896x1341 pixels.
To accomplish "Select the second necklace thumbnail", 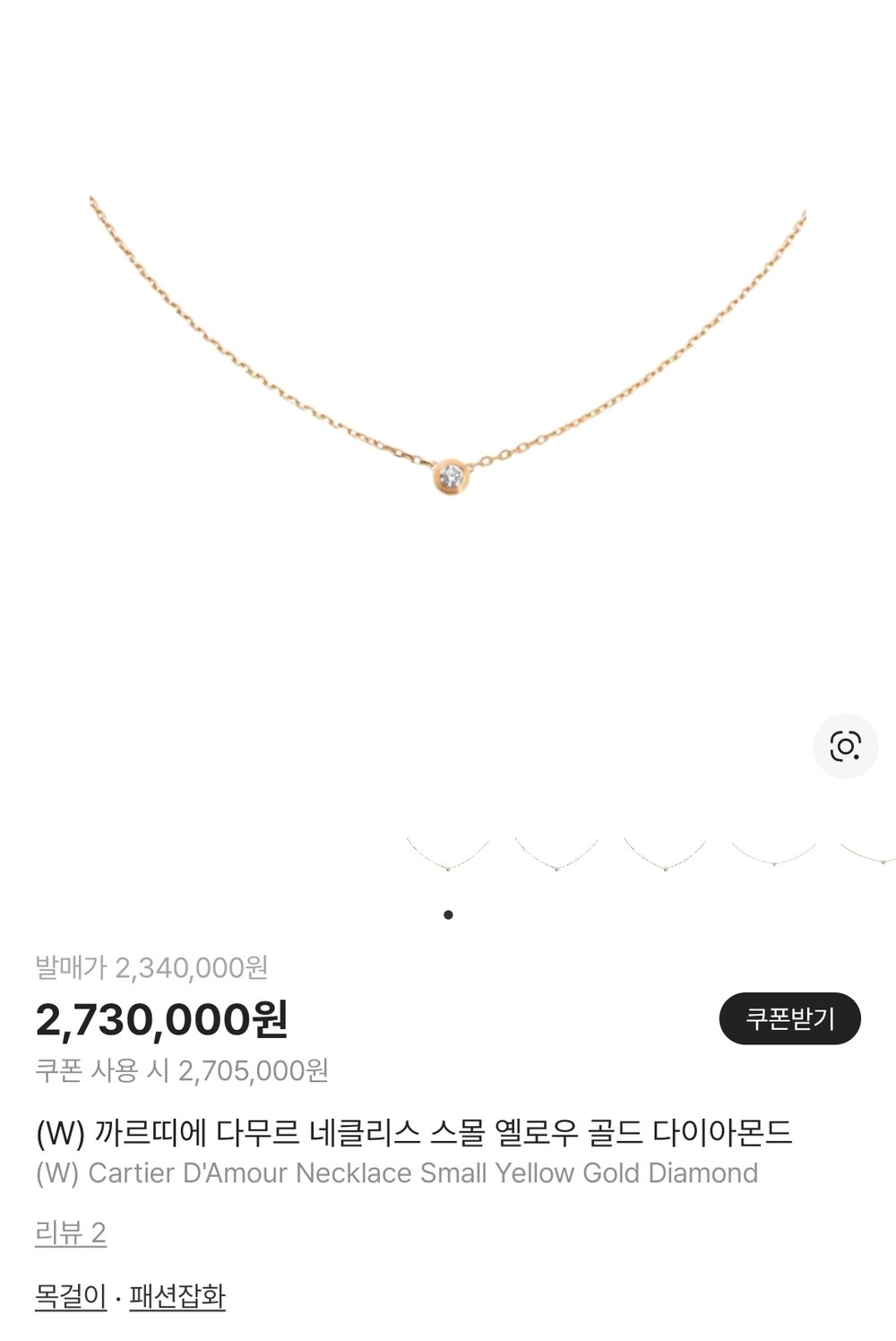I will coord(556,854).
